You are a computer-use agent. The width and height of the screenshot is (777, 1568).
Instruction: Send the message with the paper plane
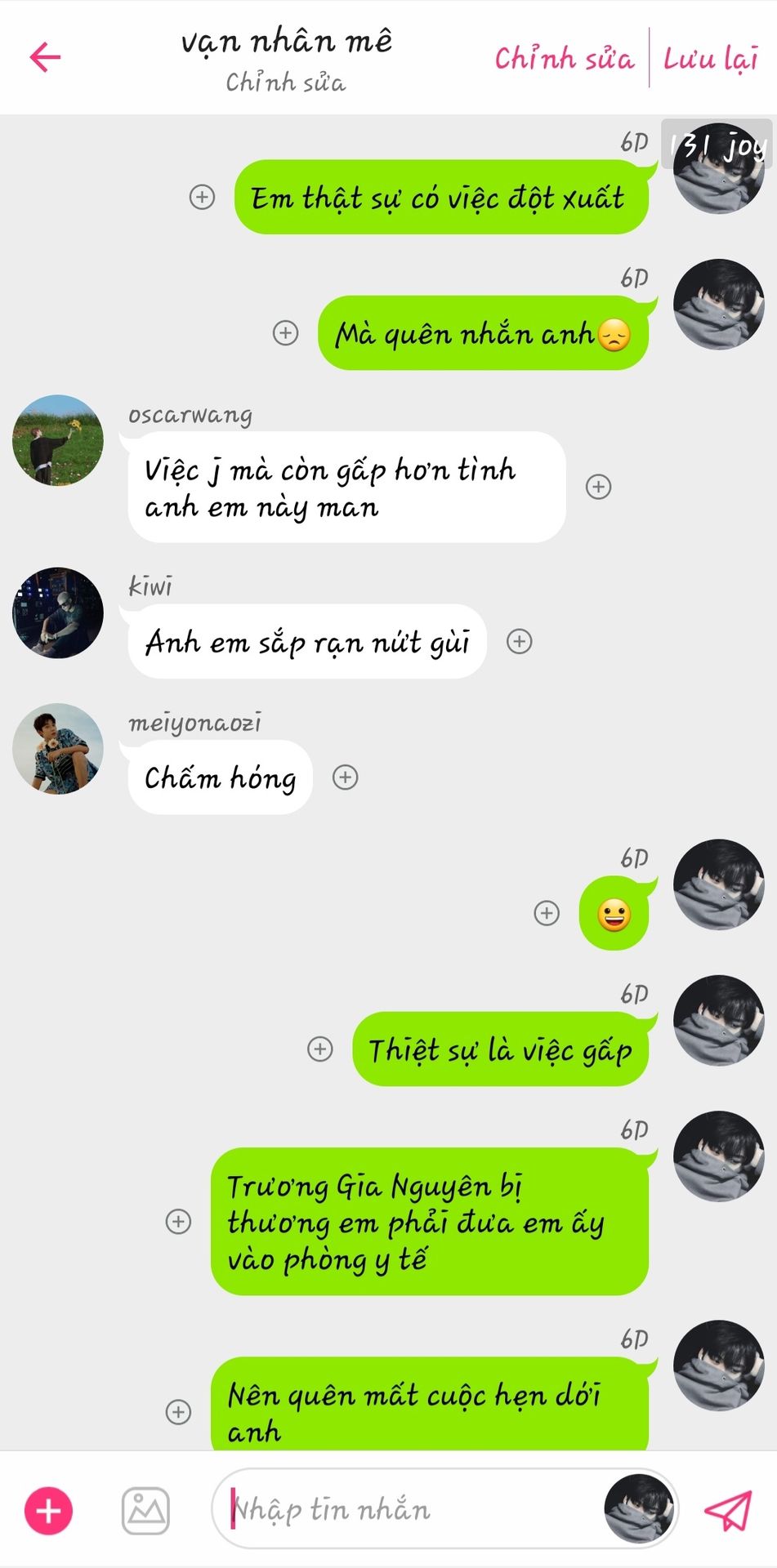coord(727,1511)
